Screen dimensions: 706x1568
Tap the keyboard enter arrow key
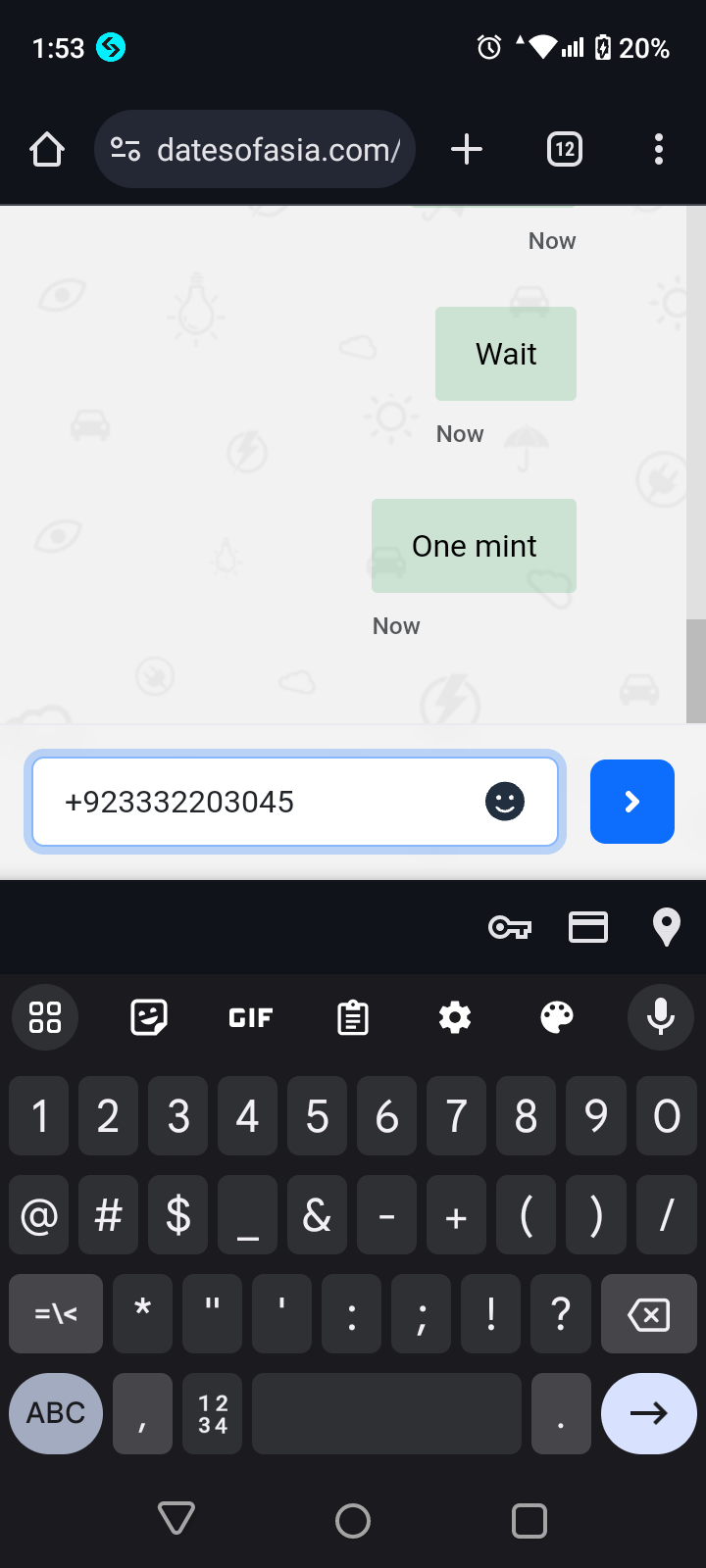[649, 1413]
